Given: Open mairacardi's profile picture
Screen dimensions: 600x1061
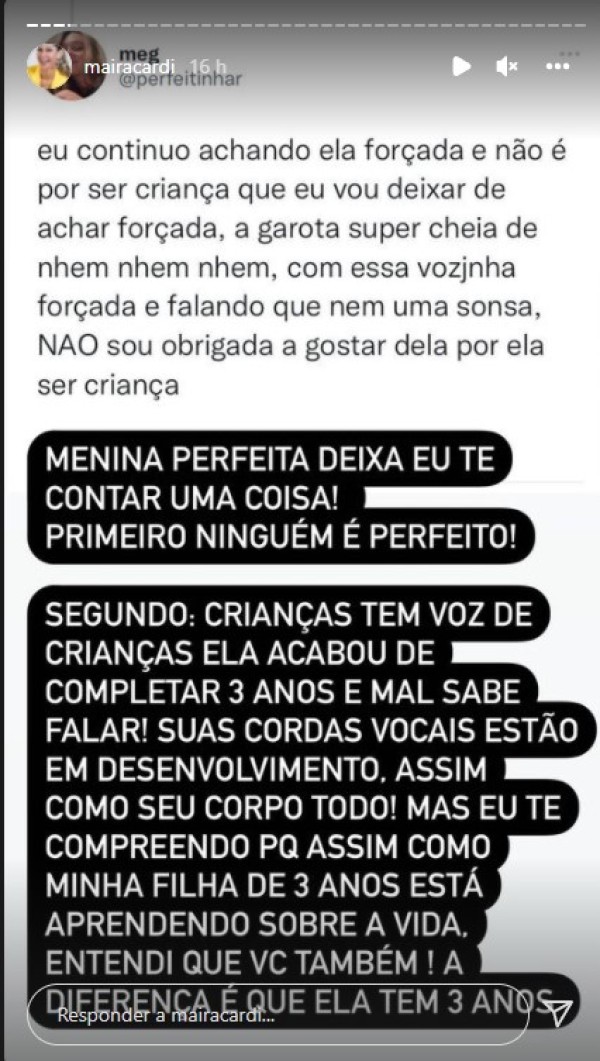Looking at the screenshot, I should pyautogui.click(x=48, y=67).
